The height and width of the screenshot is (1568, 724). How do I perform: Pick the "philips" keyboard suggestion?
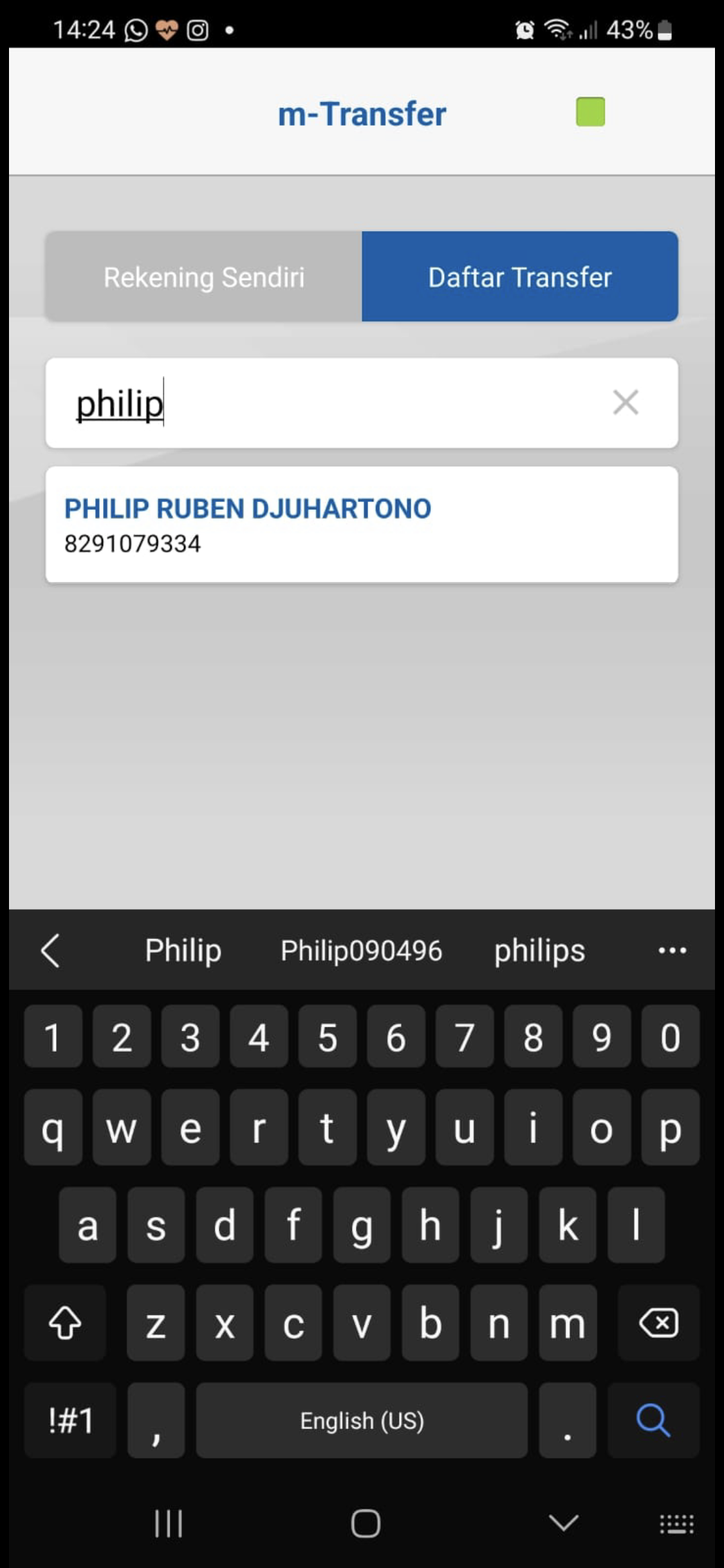tap(539, 951)
